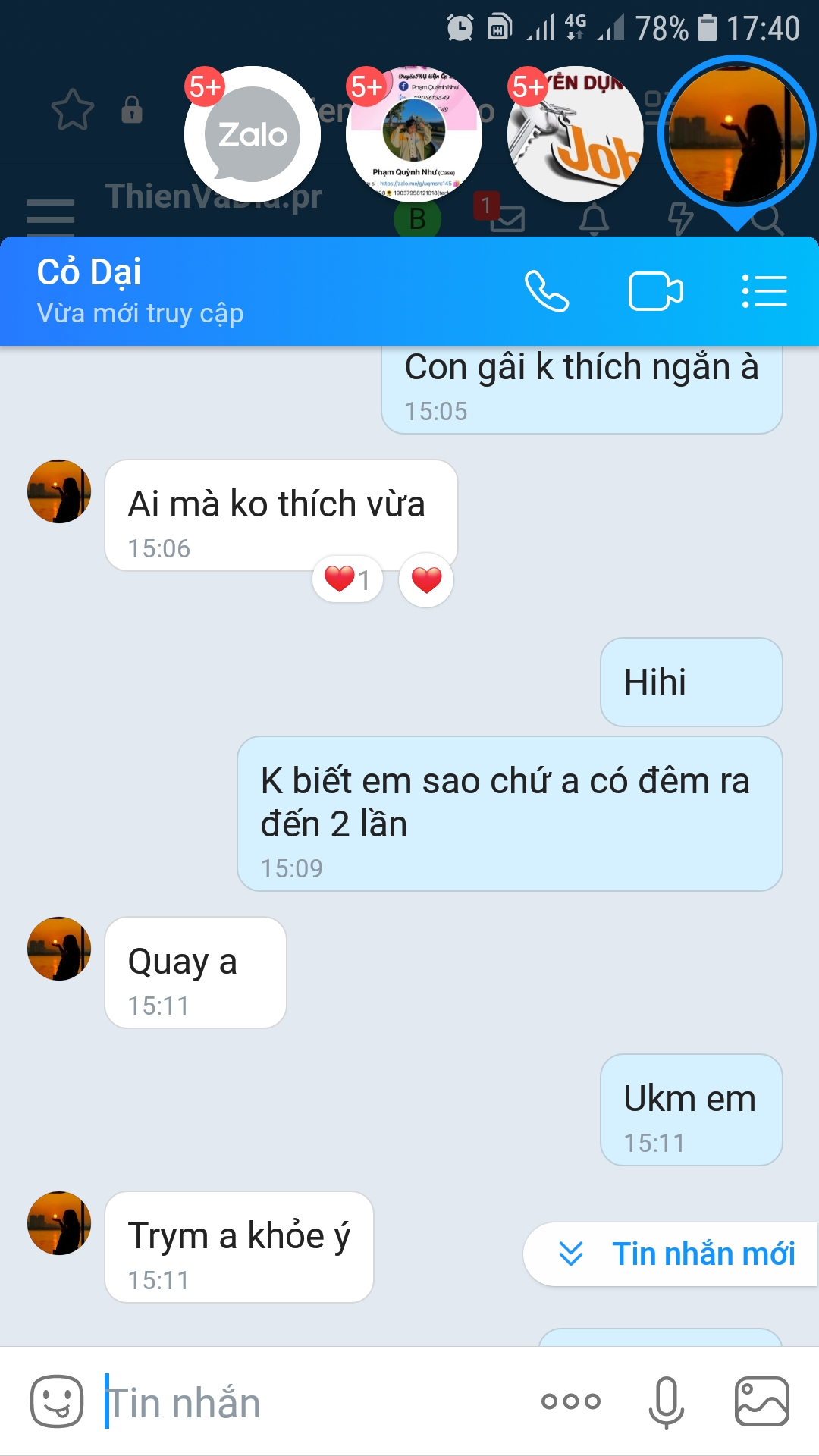The width and height of the screenshot is (819, 1456).
Task: Focus the Tin nhắn message field
Action: click(311, 1401)
